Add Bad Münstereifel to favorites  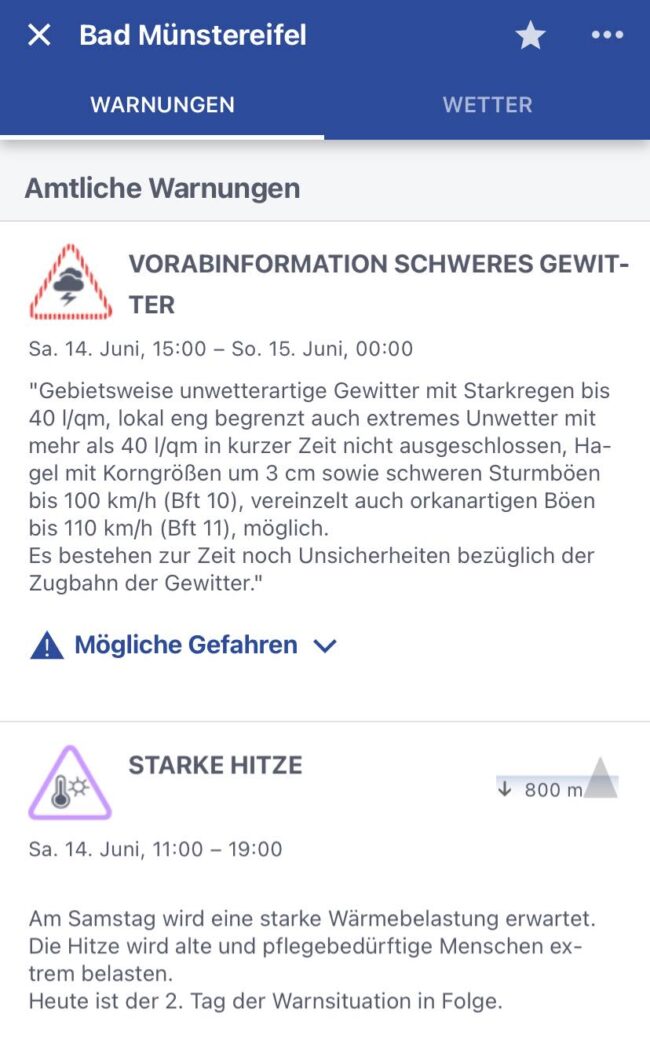[530, 36]
